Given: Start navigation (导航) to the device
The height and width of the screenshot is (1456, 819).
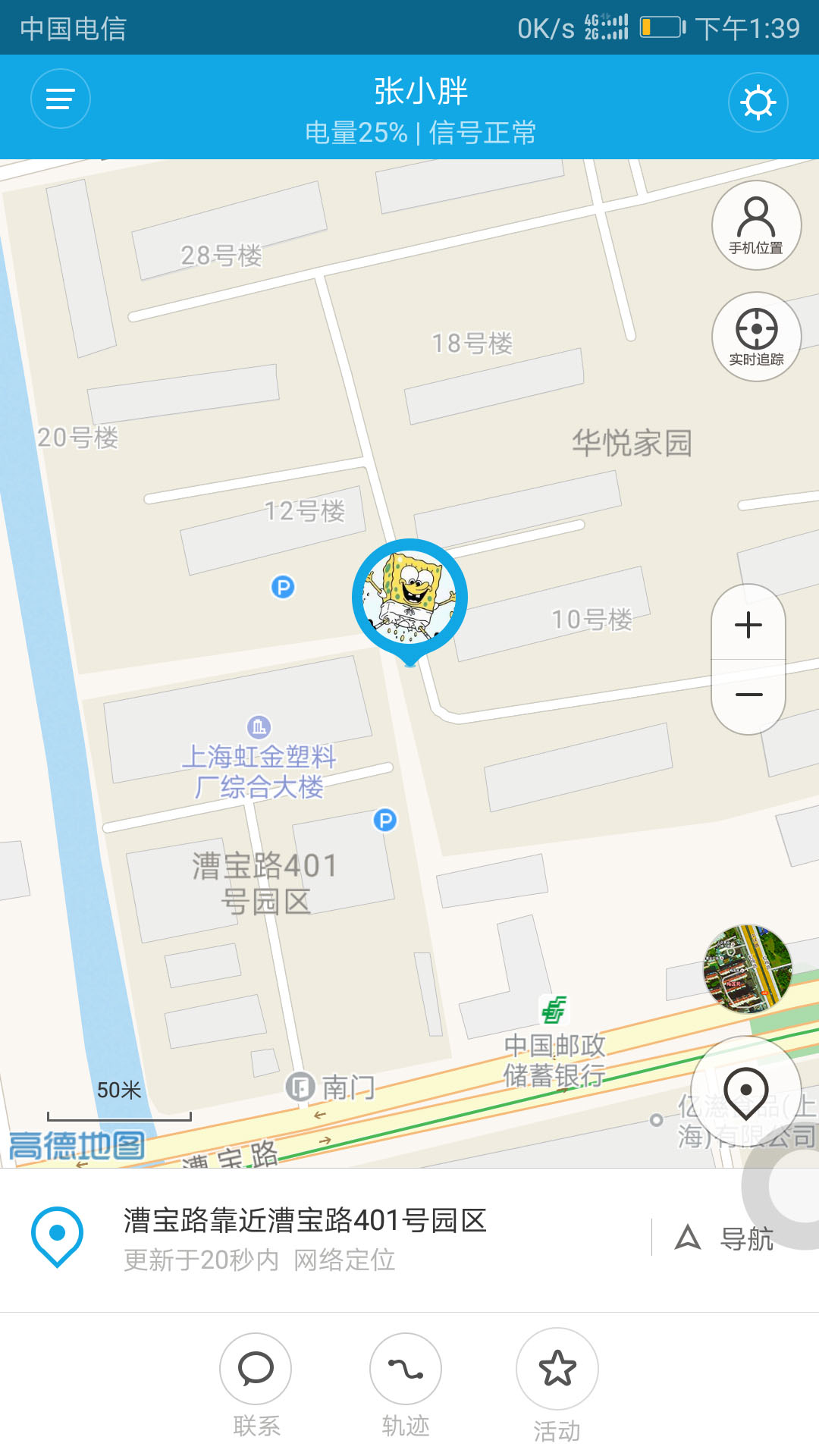Looking at the screenshot, I should (726, 1238).
